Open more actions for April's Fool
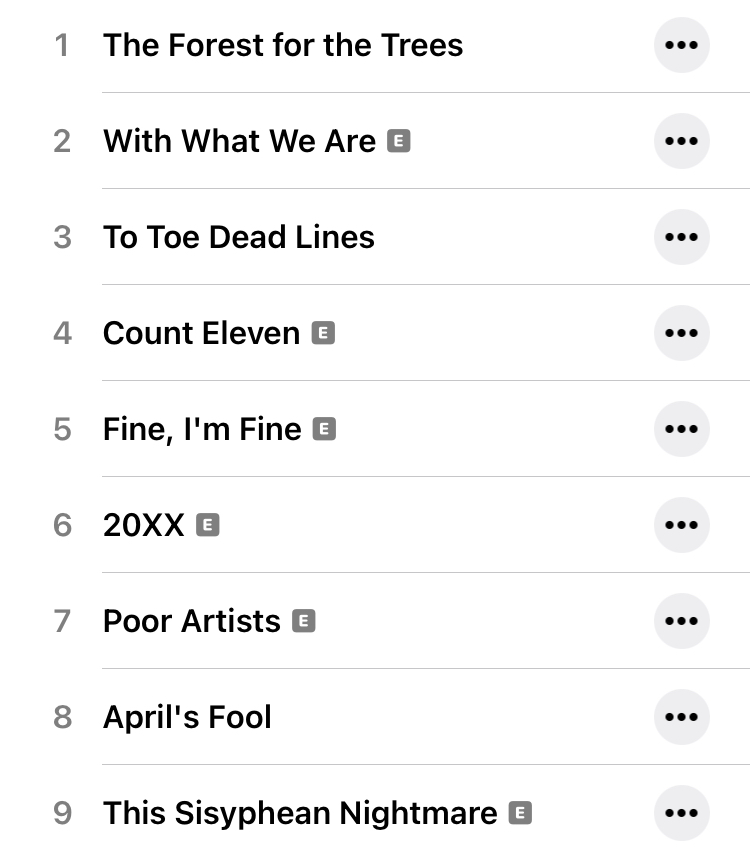 pos(681,717)
